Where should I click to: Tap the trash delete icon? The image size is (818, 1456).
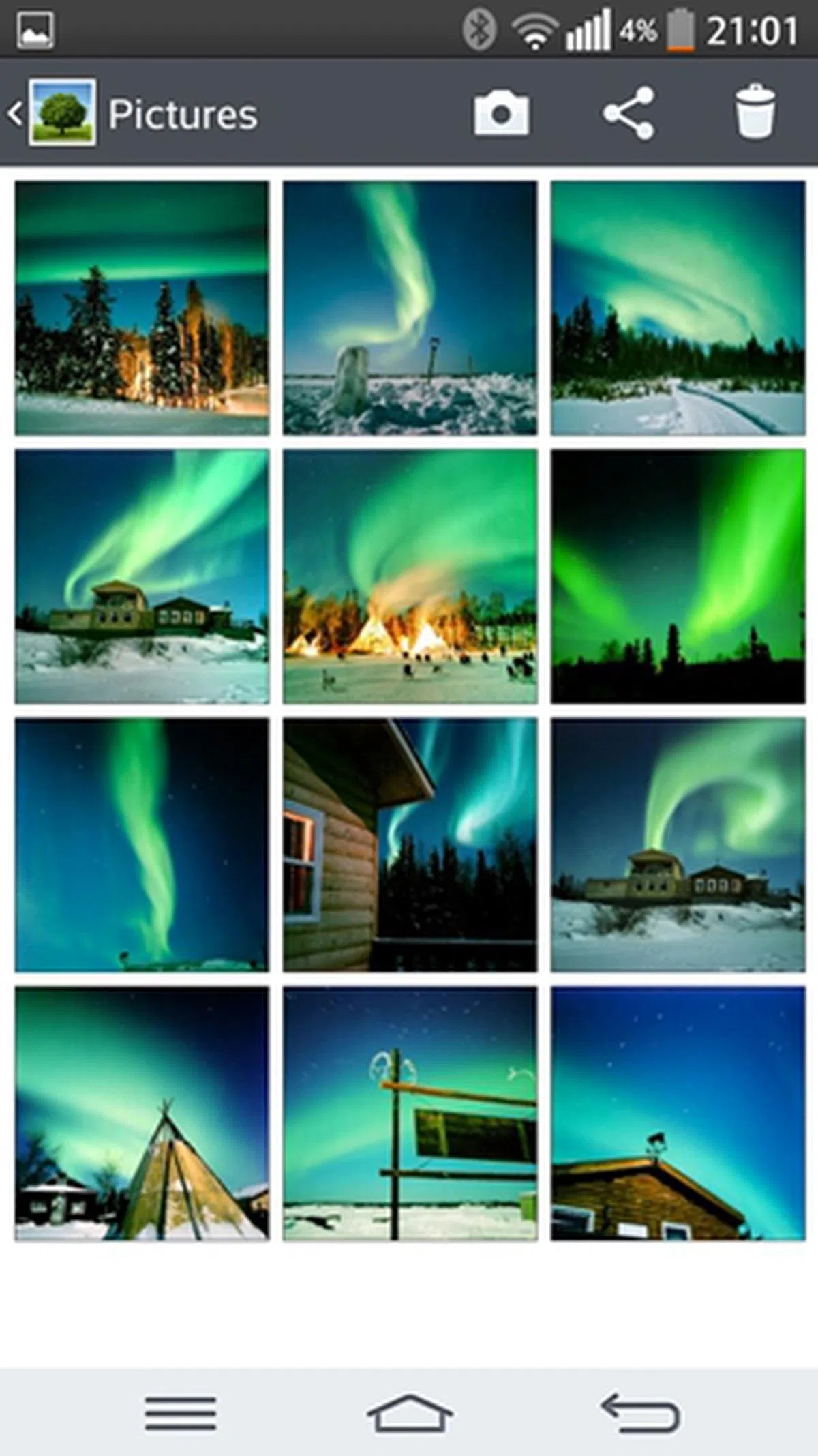tap(755, 112)
